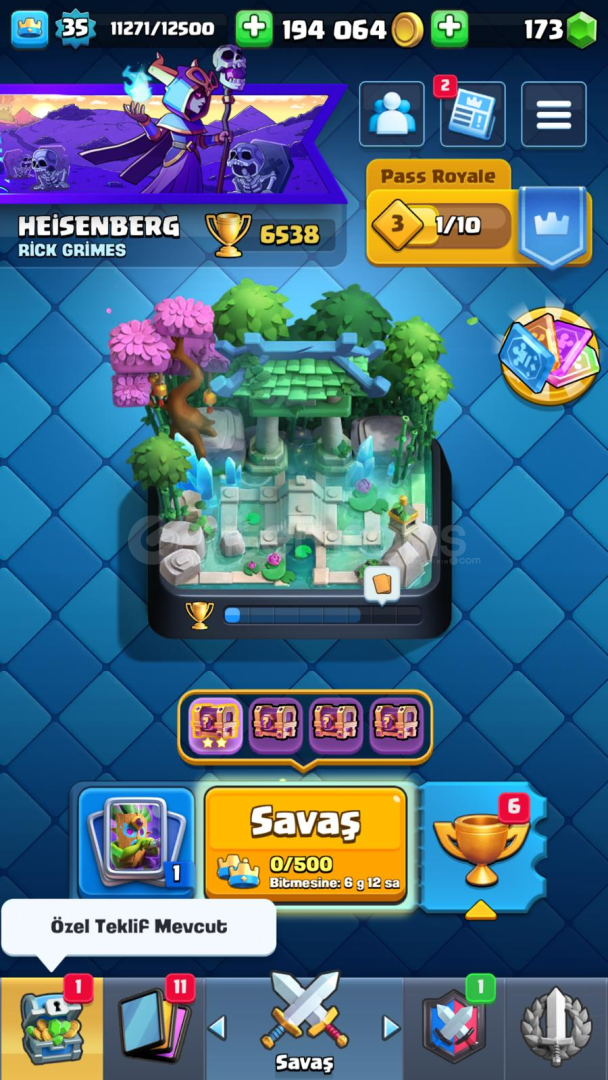Change the battle deck card selector
Screen dimensions: 608x1080
coord(136,842)
